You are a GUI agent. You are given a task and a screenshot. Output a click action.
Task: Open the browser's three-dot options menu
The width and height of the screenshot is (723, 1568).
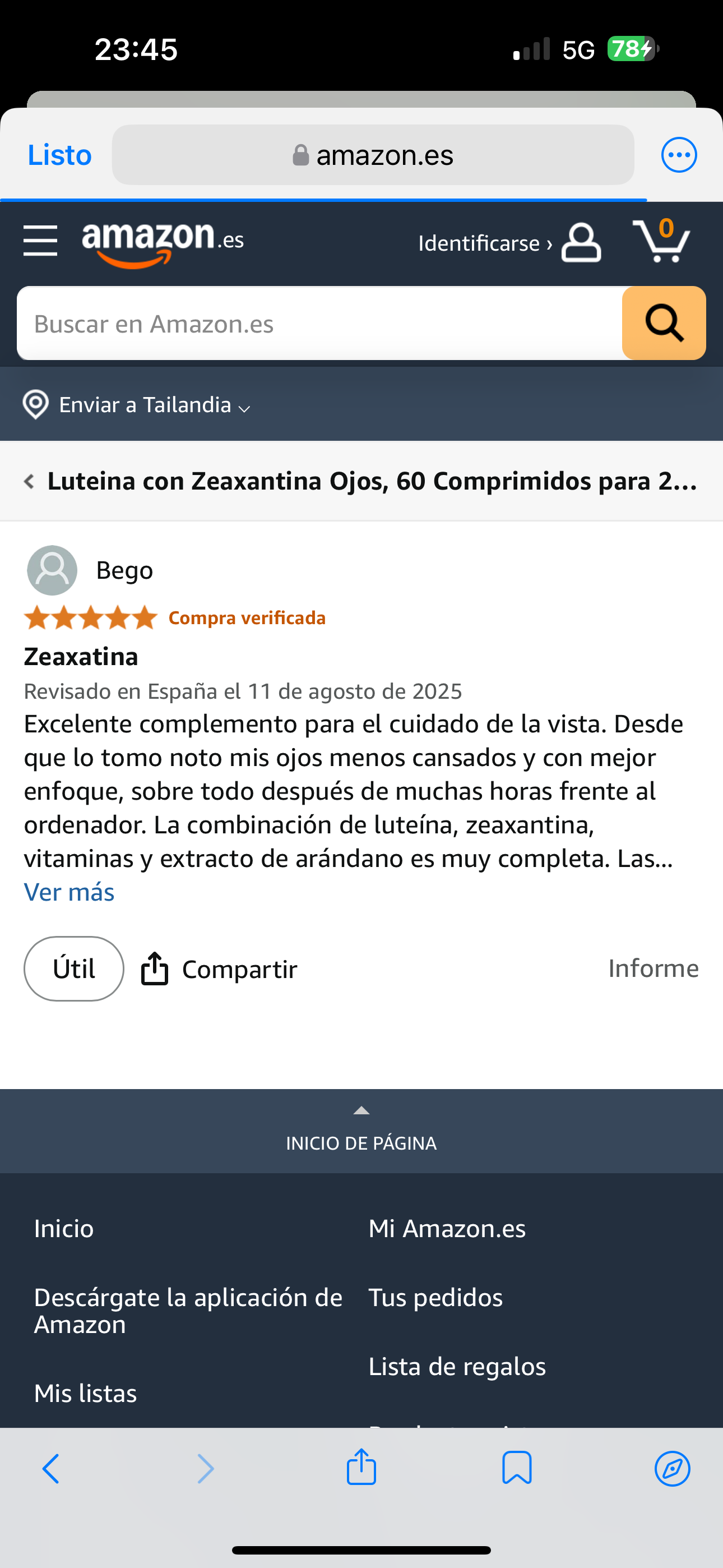(x=679, y=155)
